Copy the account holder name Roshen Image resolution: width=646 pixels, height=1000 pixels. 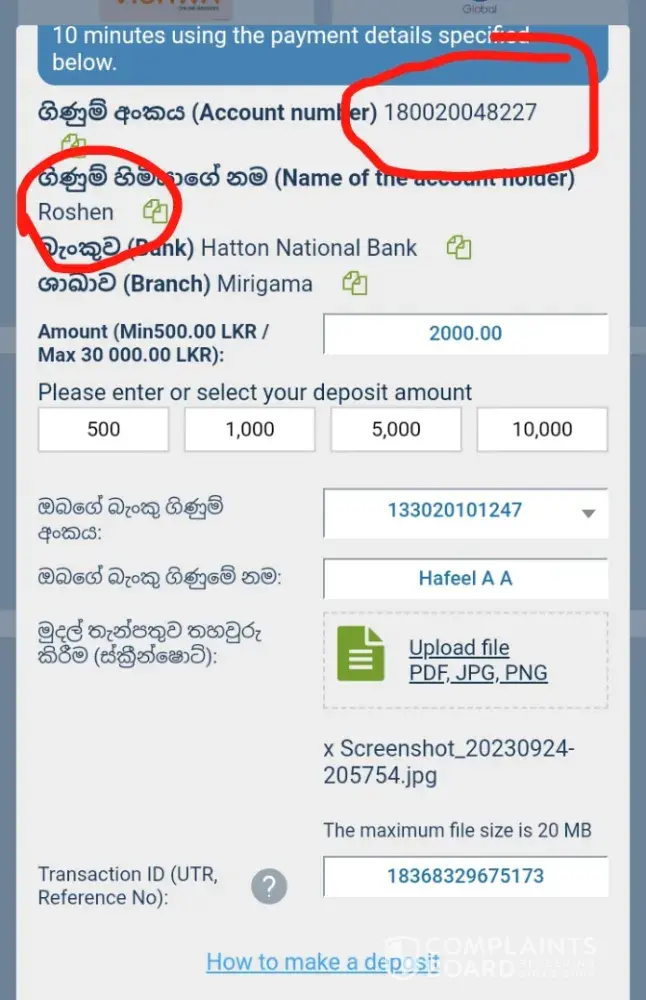[x=155, y=211]
